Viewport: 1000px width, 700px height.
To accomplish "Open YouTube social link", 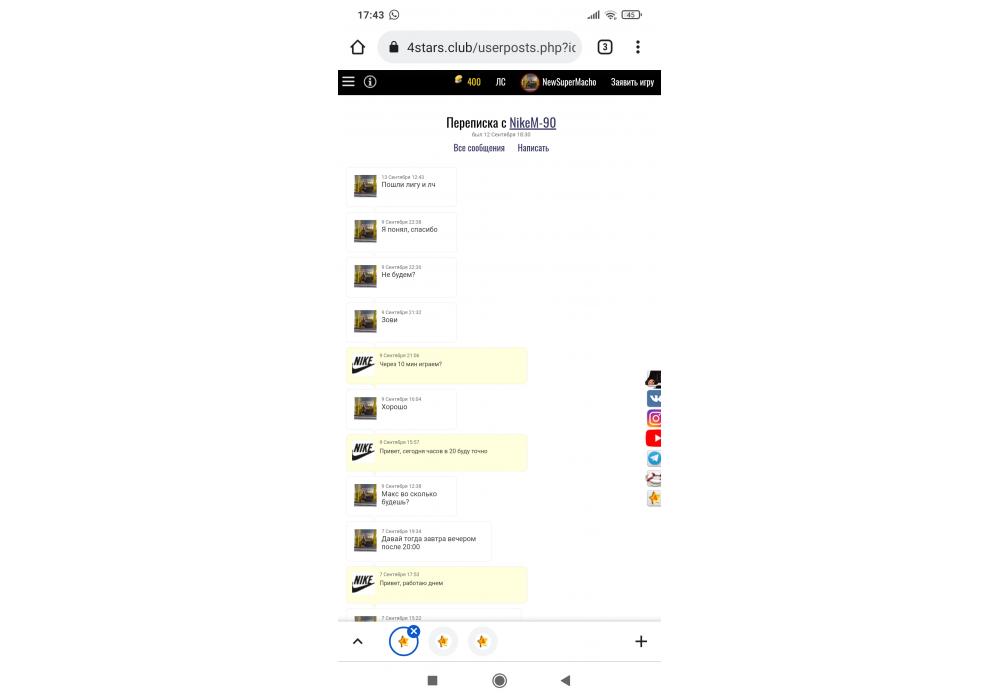I will (x=654, y=438).
